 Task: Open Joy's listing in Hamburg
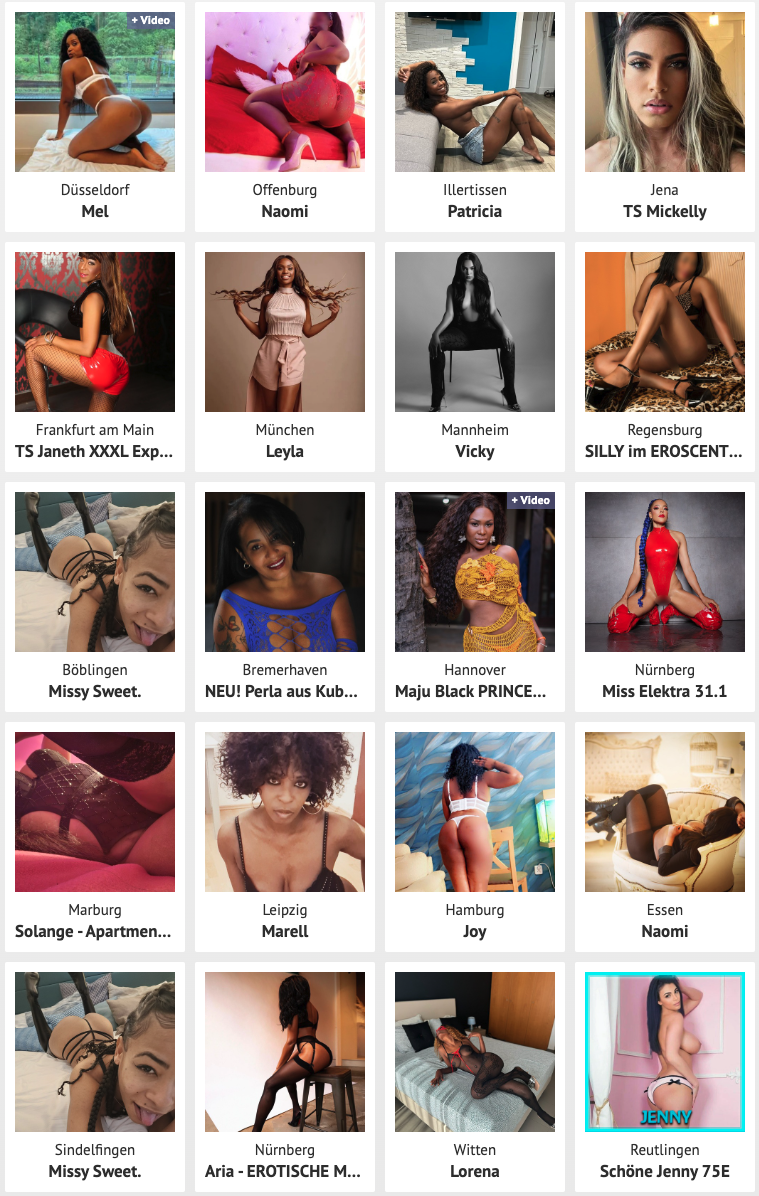click(x=475, y=812)
